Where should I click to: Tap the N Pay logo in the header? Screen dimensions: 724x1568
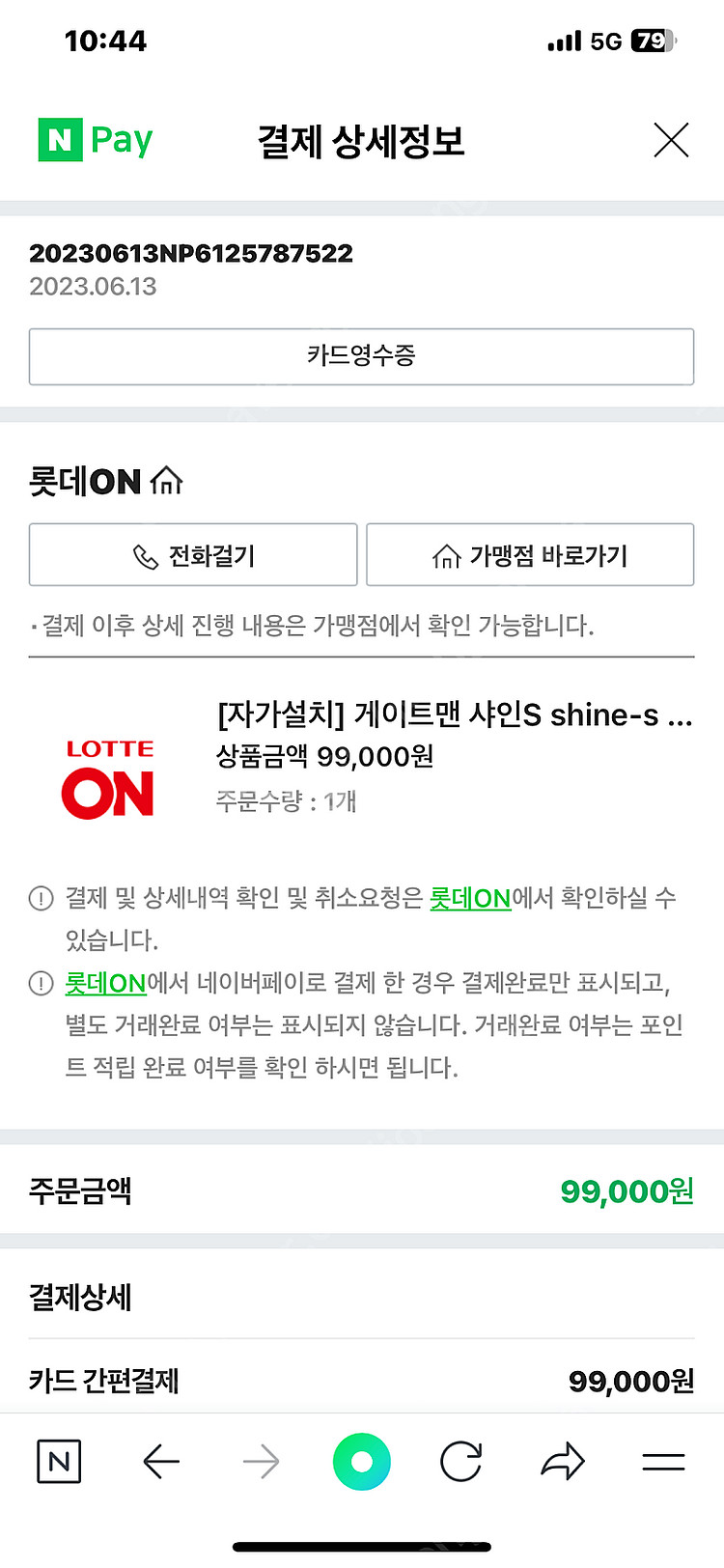click(96, 140)
